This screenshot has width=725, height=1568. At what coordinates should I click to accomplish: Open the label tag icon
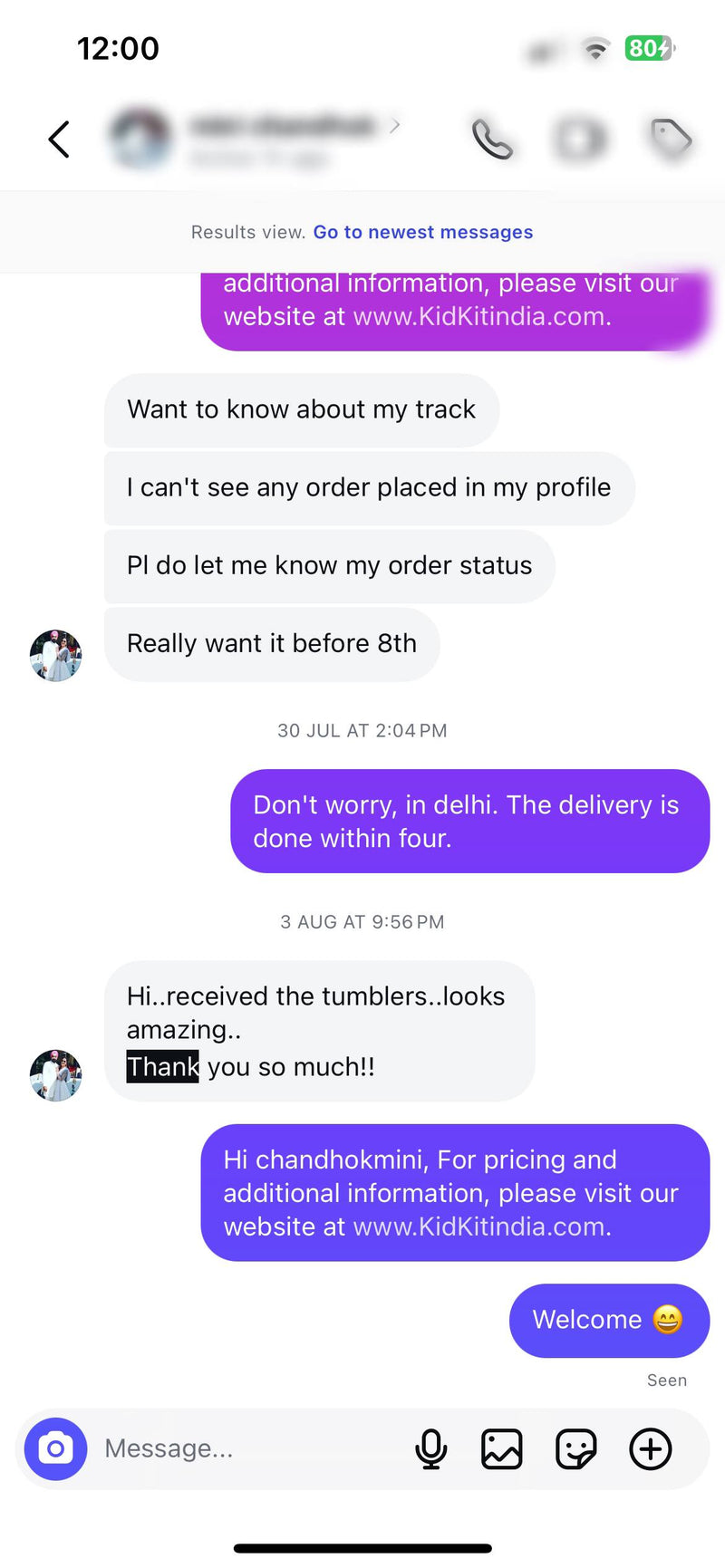coord(671,139)
